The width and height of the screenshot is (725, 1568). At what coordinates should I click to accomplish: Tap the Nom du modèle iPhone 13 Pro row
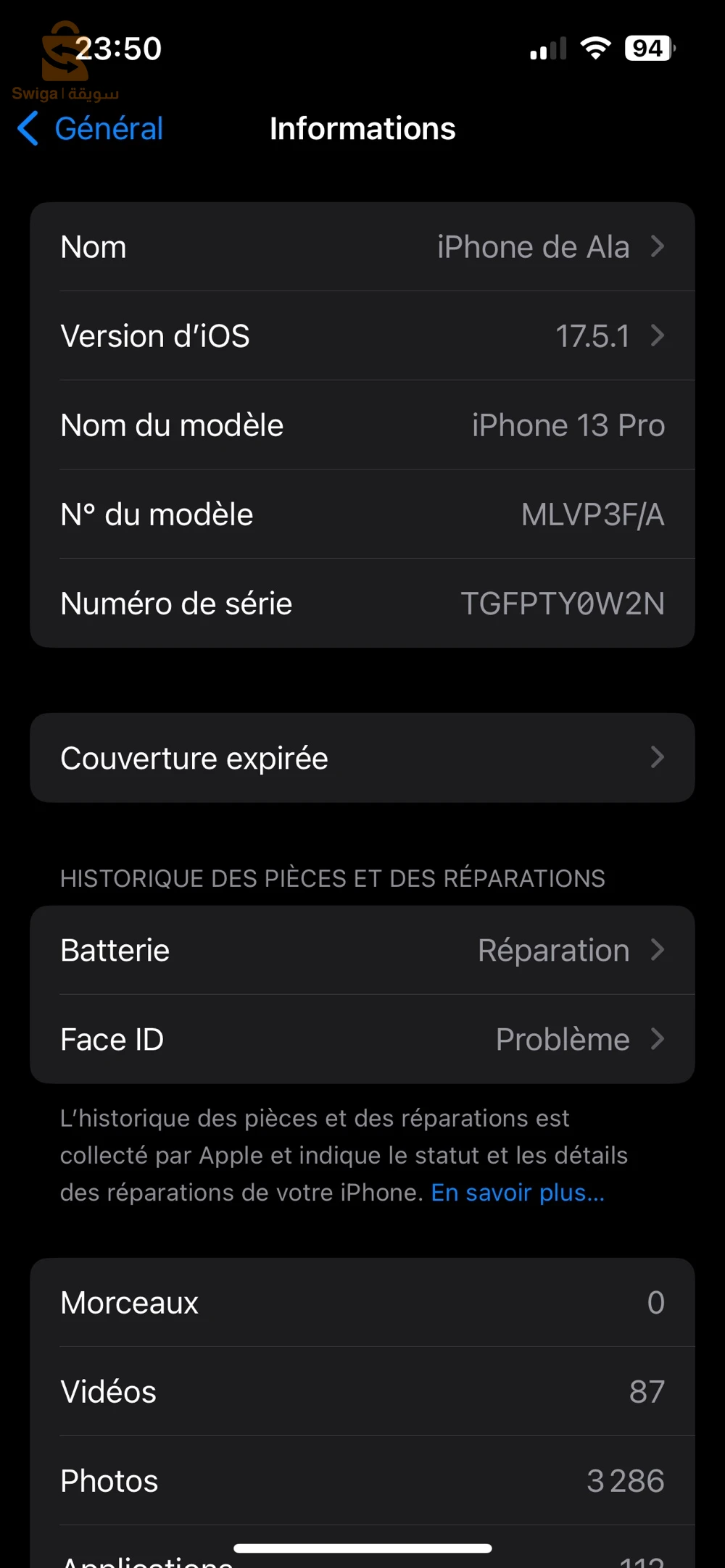click(x=362, y=425)
